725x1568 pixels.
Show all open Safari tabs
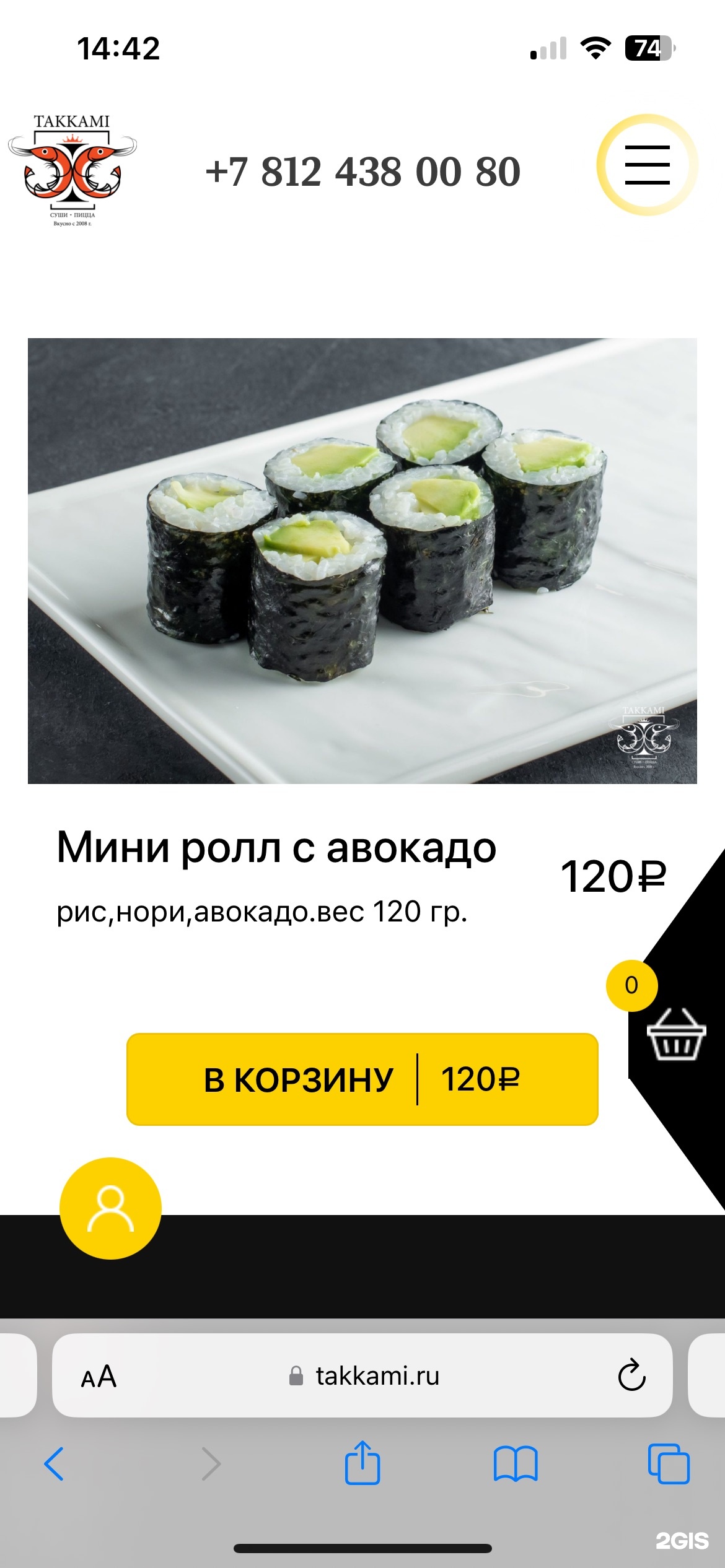point(668,1464)
